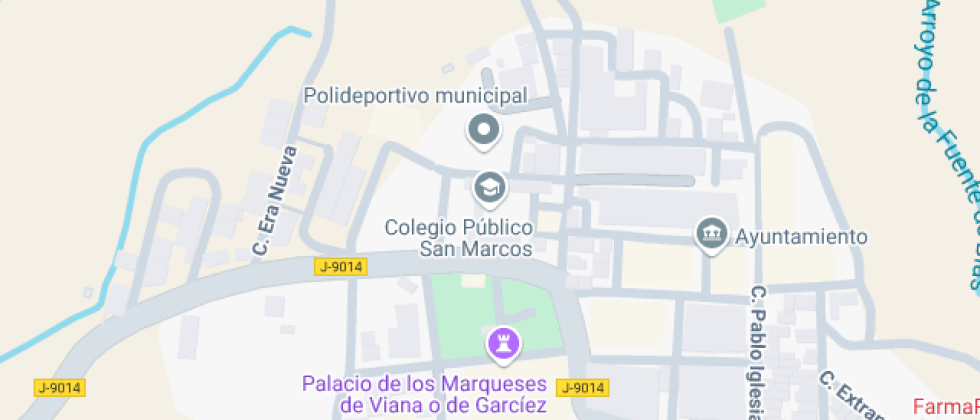The width and height of the screenshot is (980, 420).
Task: Open Colegio Público San Marcos marker
Action: click(x=488, y=187)
